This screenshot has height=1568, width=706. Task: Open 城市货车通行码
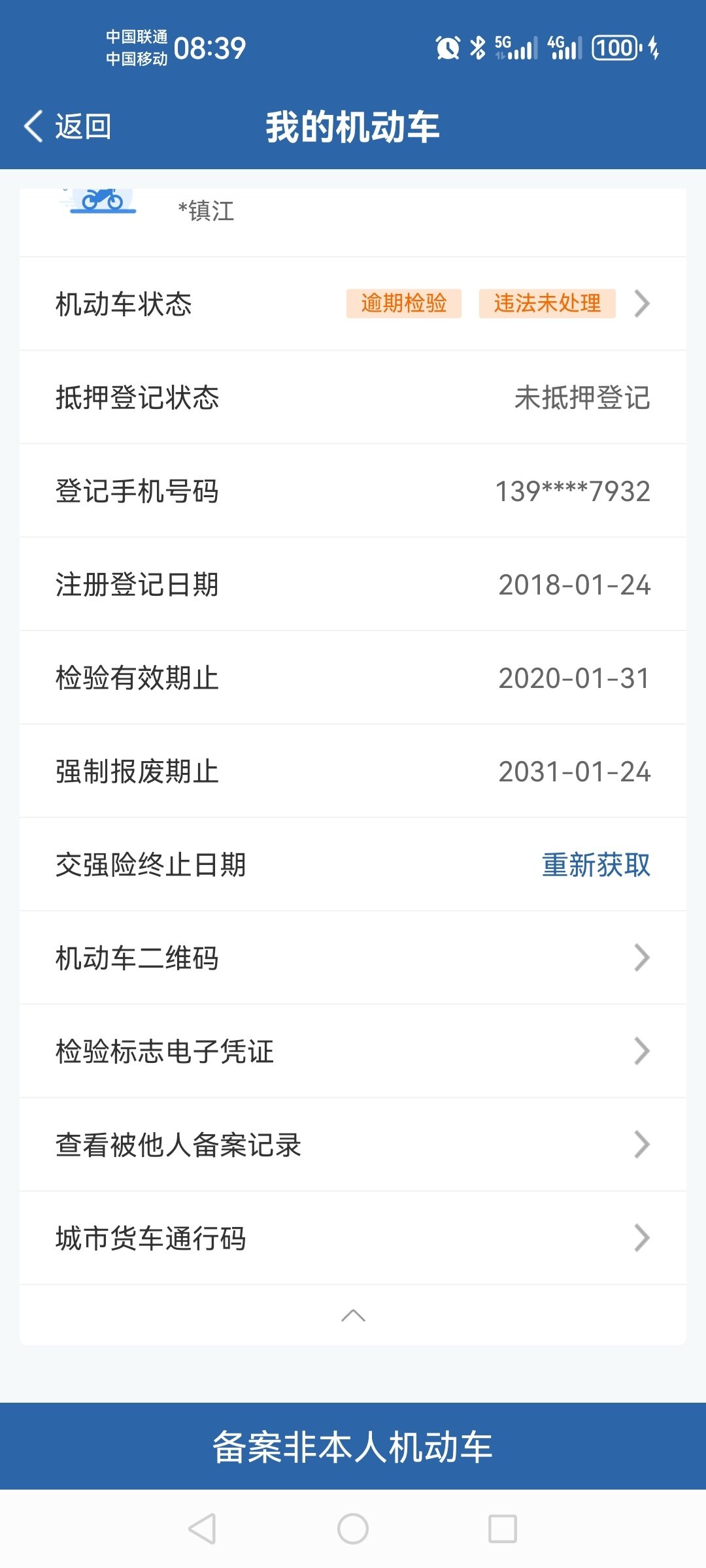pos(353,1239)
